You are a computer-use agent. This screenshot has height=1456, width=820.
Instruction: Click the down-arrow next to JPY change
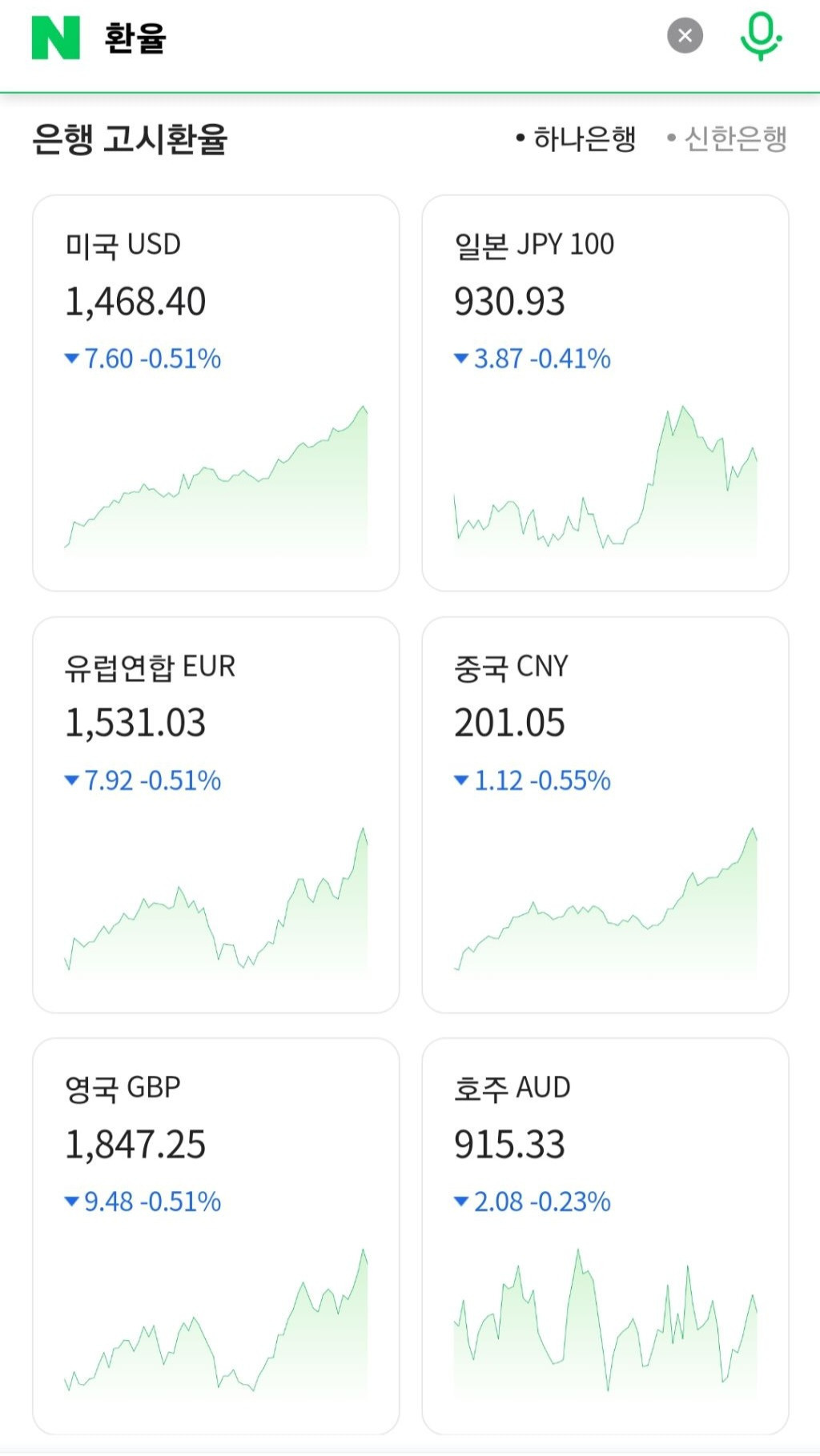(x=460, y=359)
